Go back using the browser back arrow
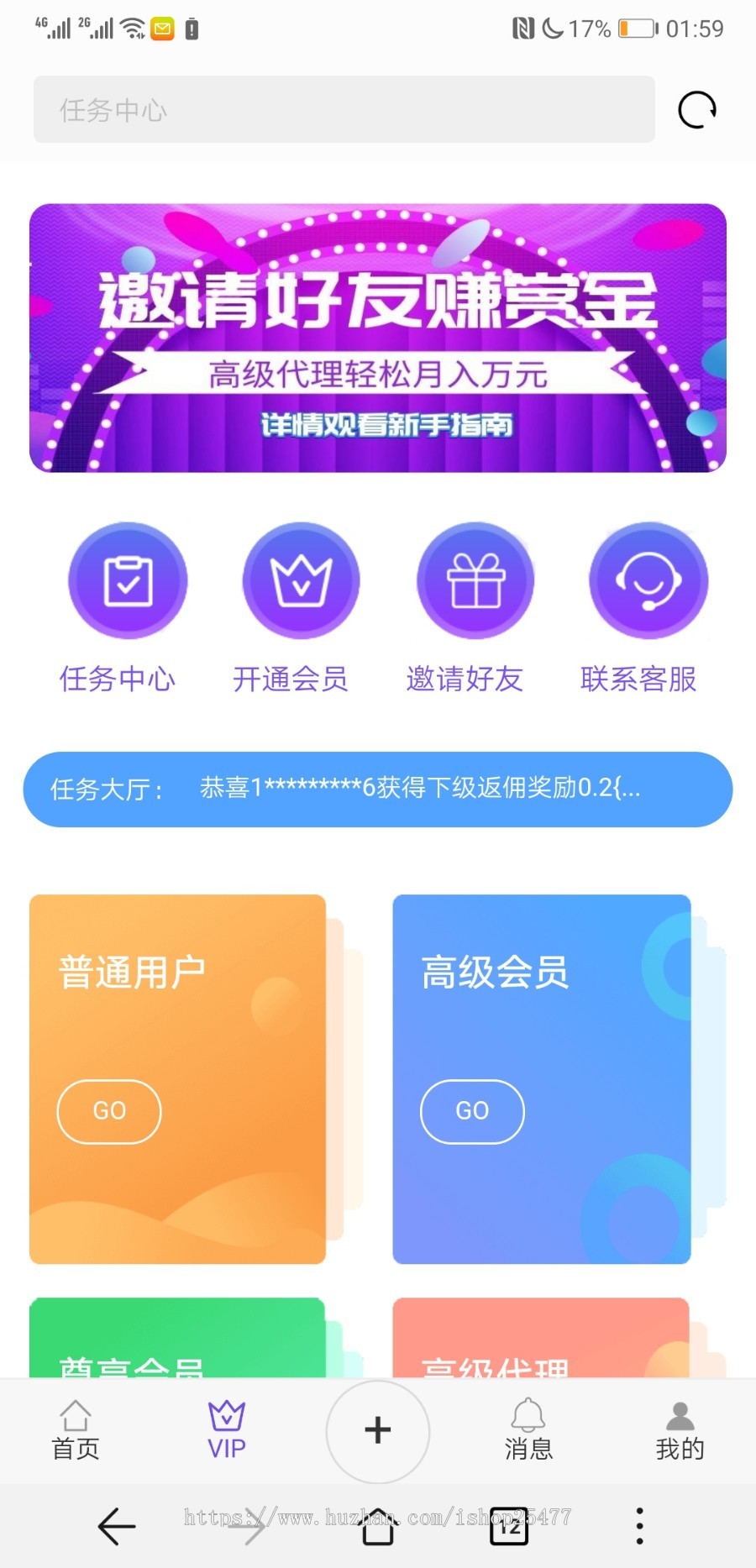Image resolution: width=756 pixels, height=1568 pixels. [x=115, y=1525]
